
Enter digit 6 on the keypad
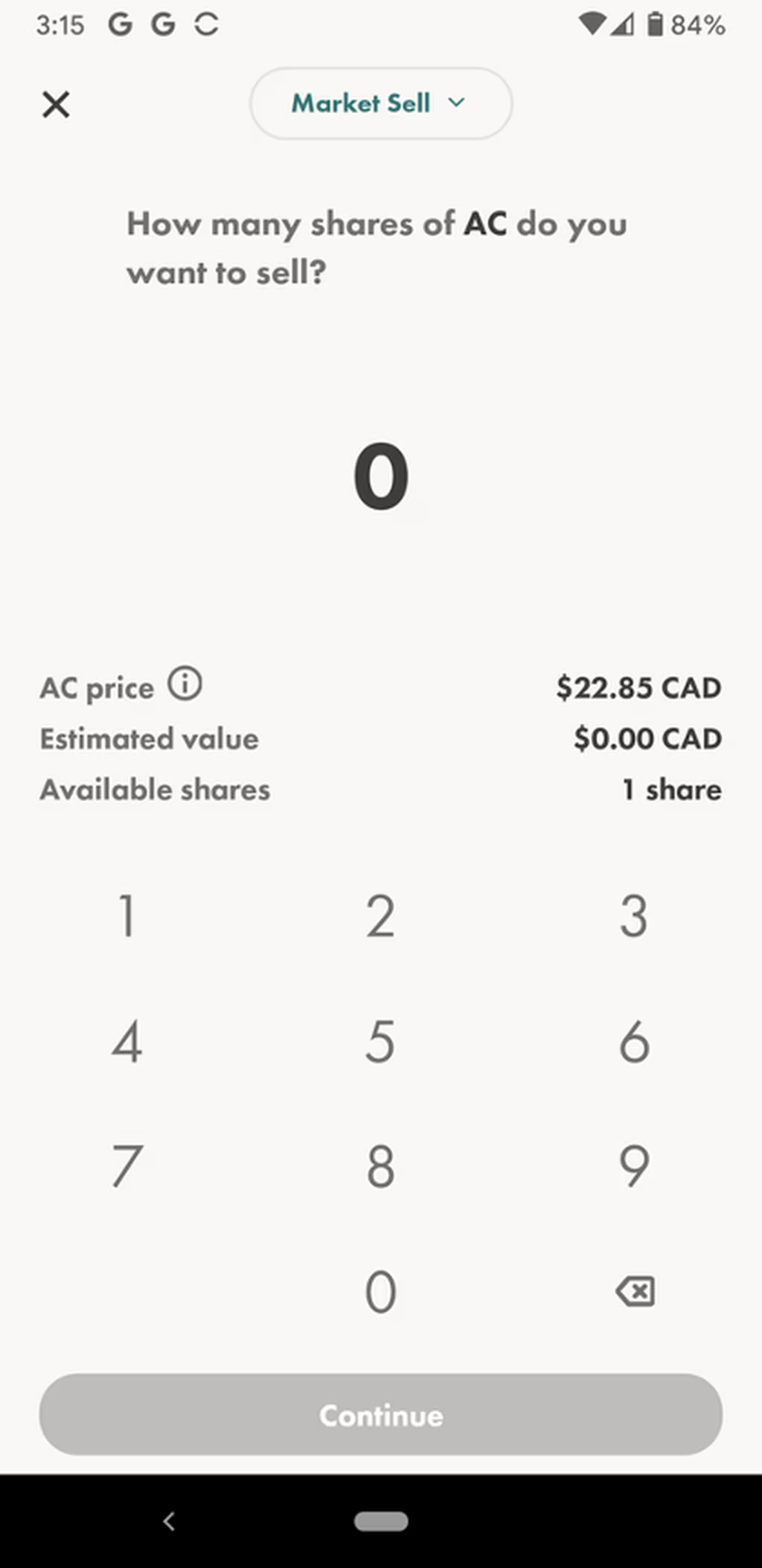coord(634,1041)
